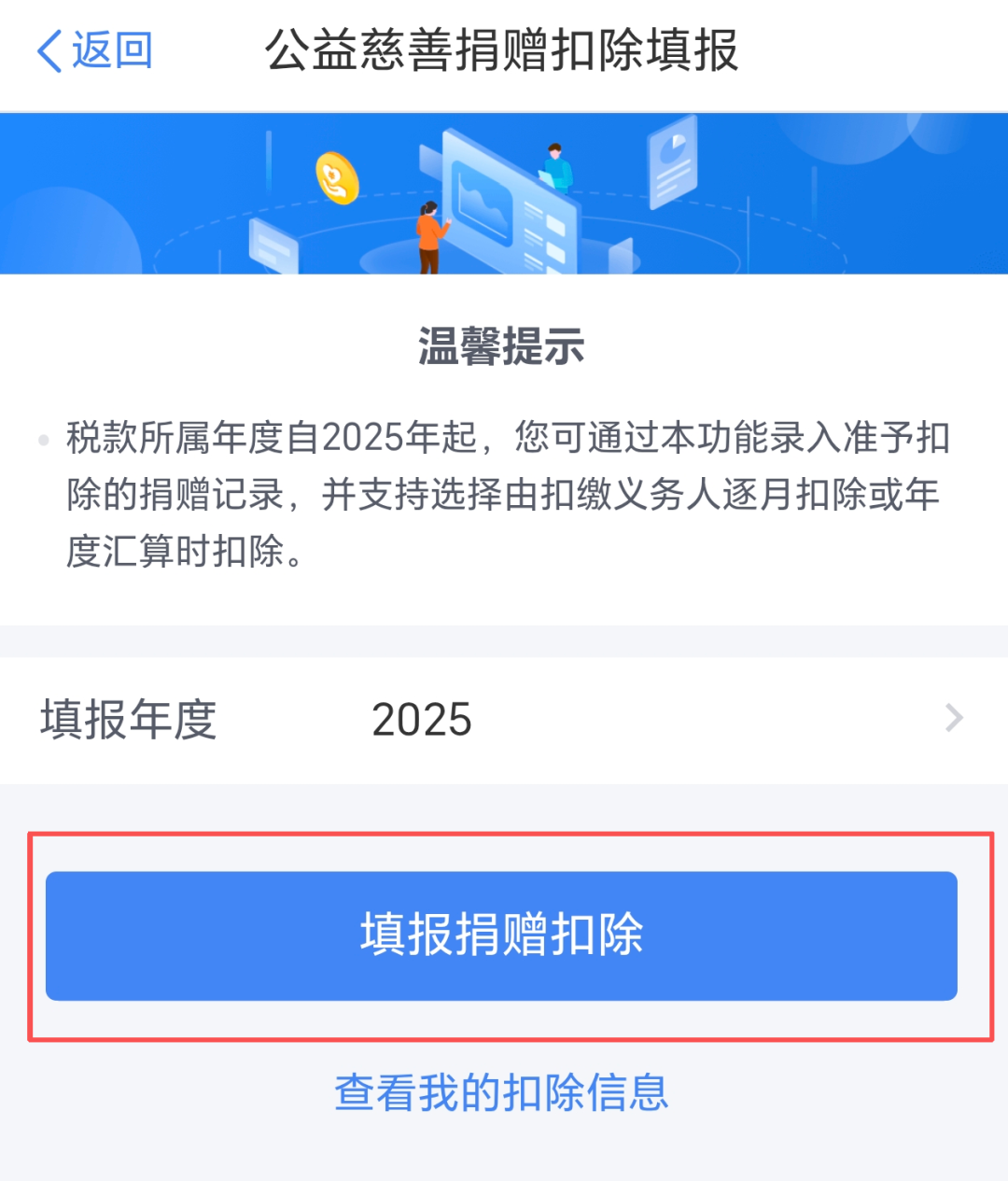Image resolution: width=1008 pixels, height=1181 pixels.
Task: Open 查看我的扣除信息 link
Action: (x=502, y=1092)
